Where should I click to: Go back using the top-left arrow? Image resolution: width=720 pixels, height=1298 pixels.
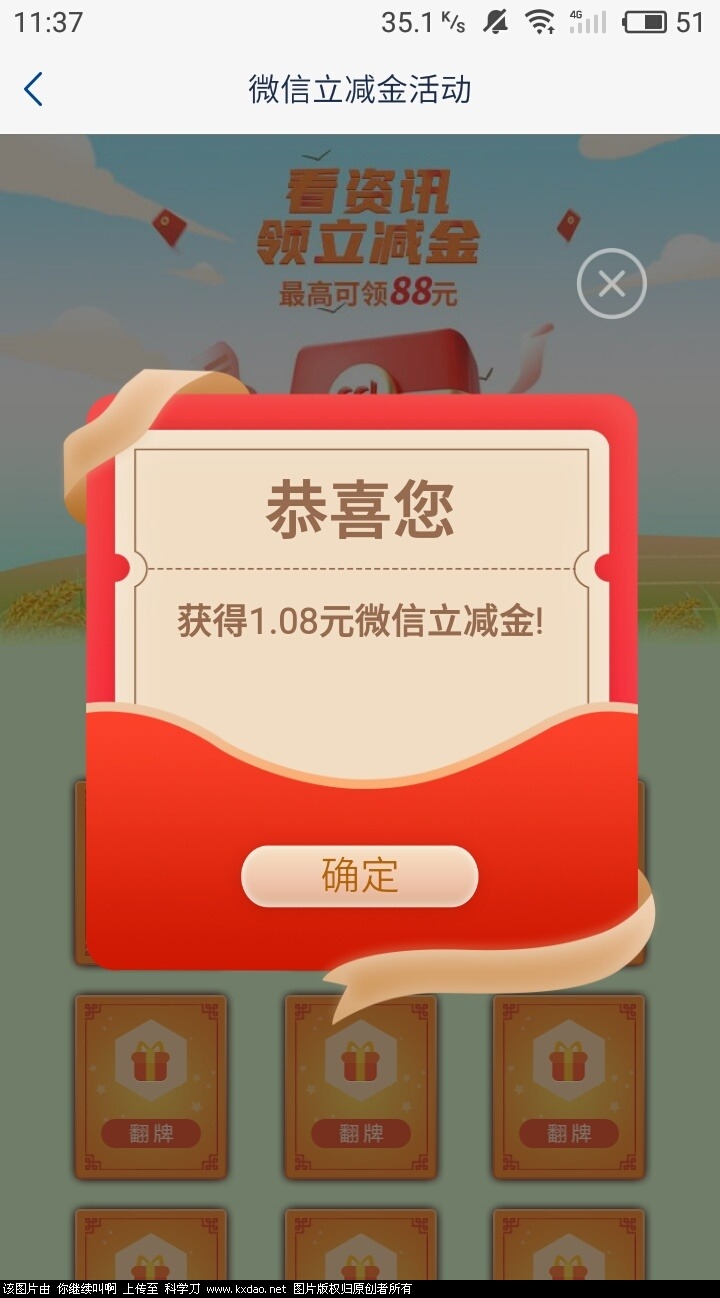(34, 89)
